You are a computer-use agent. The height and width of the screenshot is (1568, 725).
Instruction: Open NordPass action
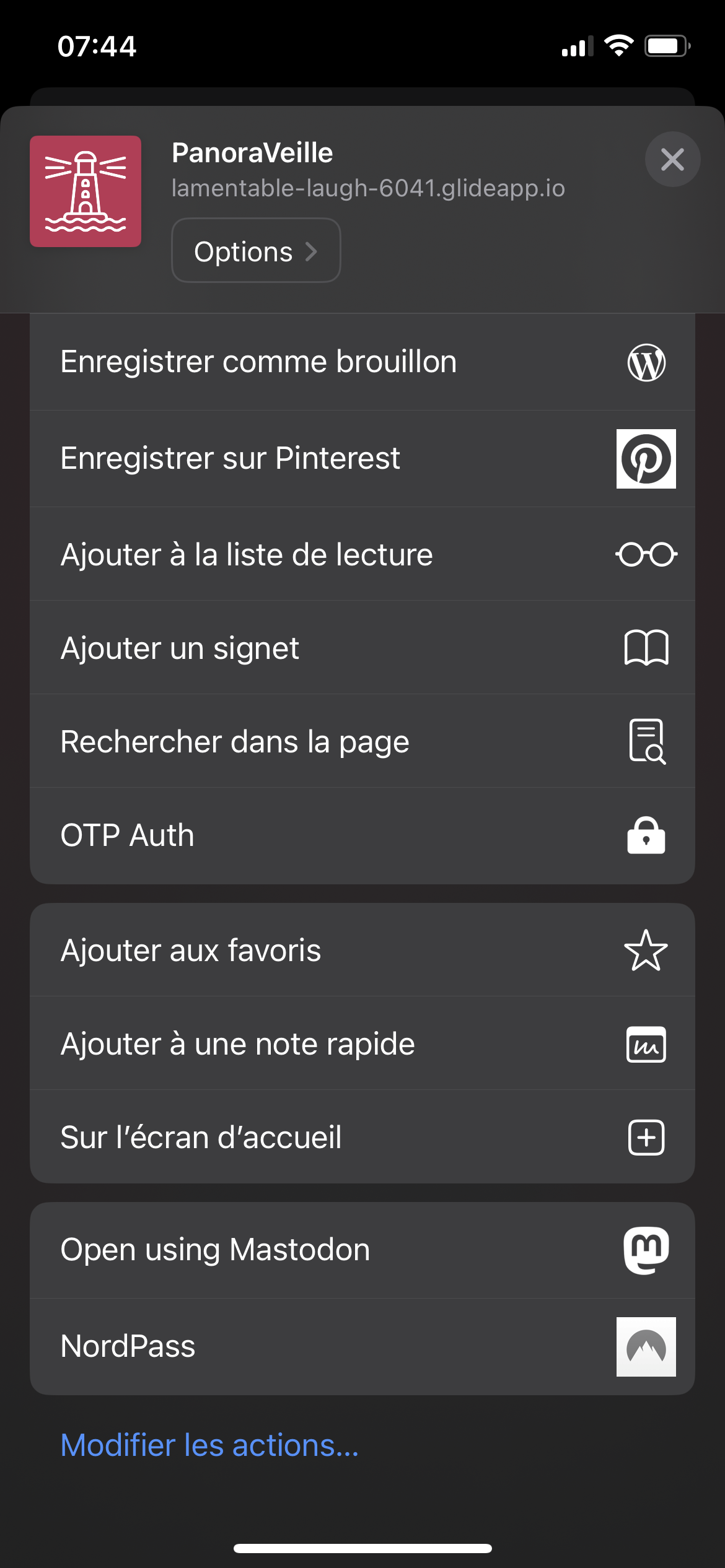362,1347
